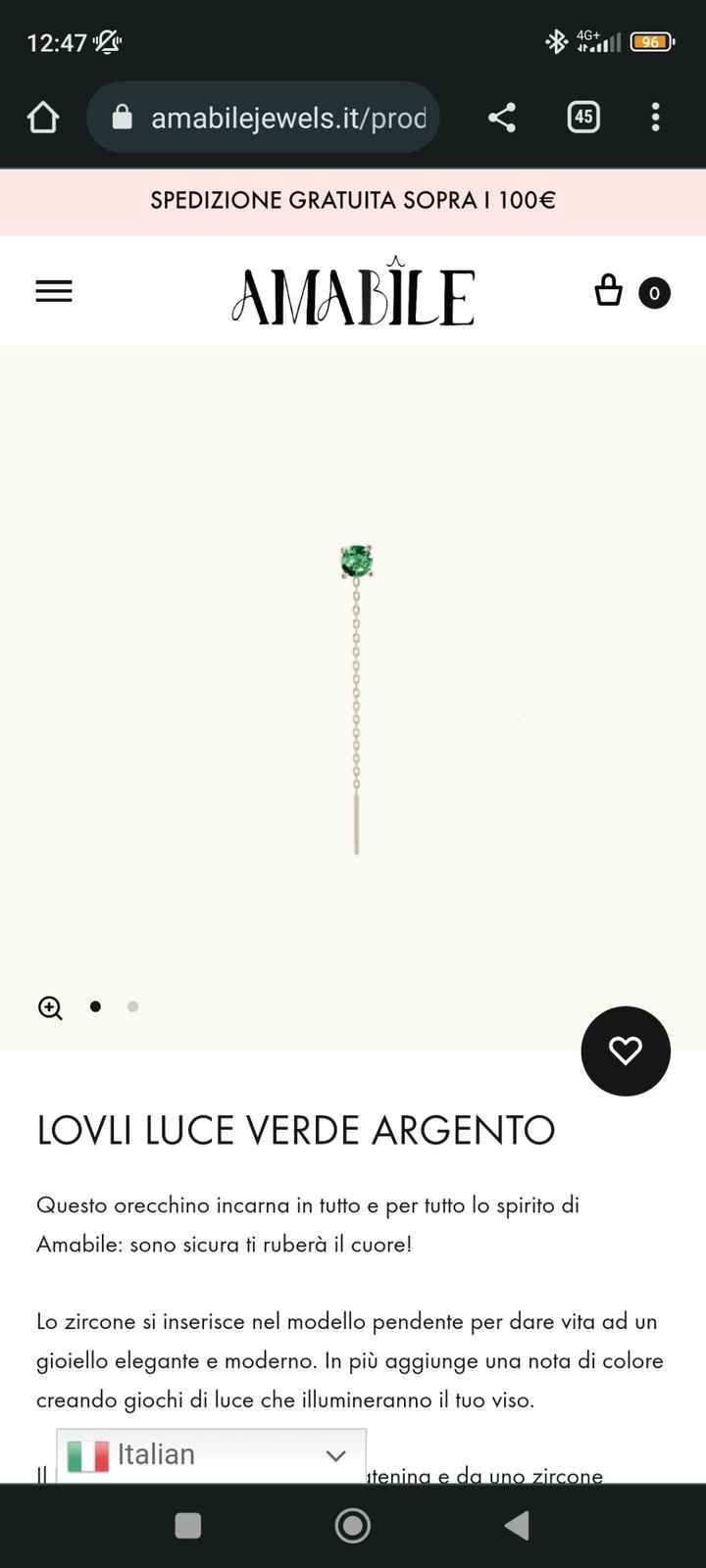Viewport: 706px width, 1568px height.
Task: Open the browser tab switcher
Action: (x=583, y=119)
